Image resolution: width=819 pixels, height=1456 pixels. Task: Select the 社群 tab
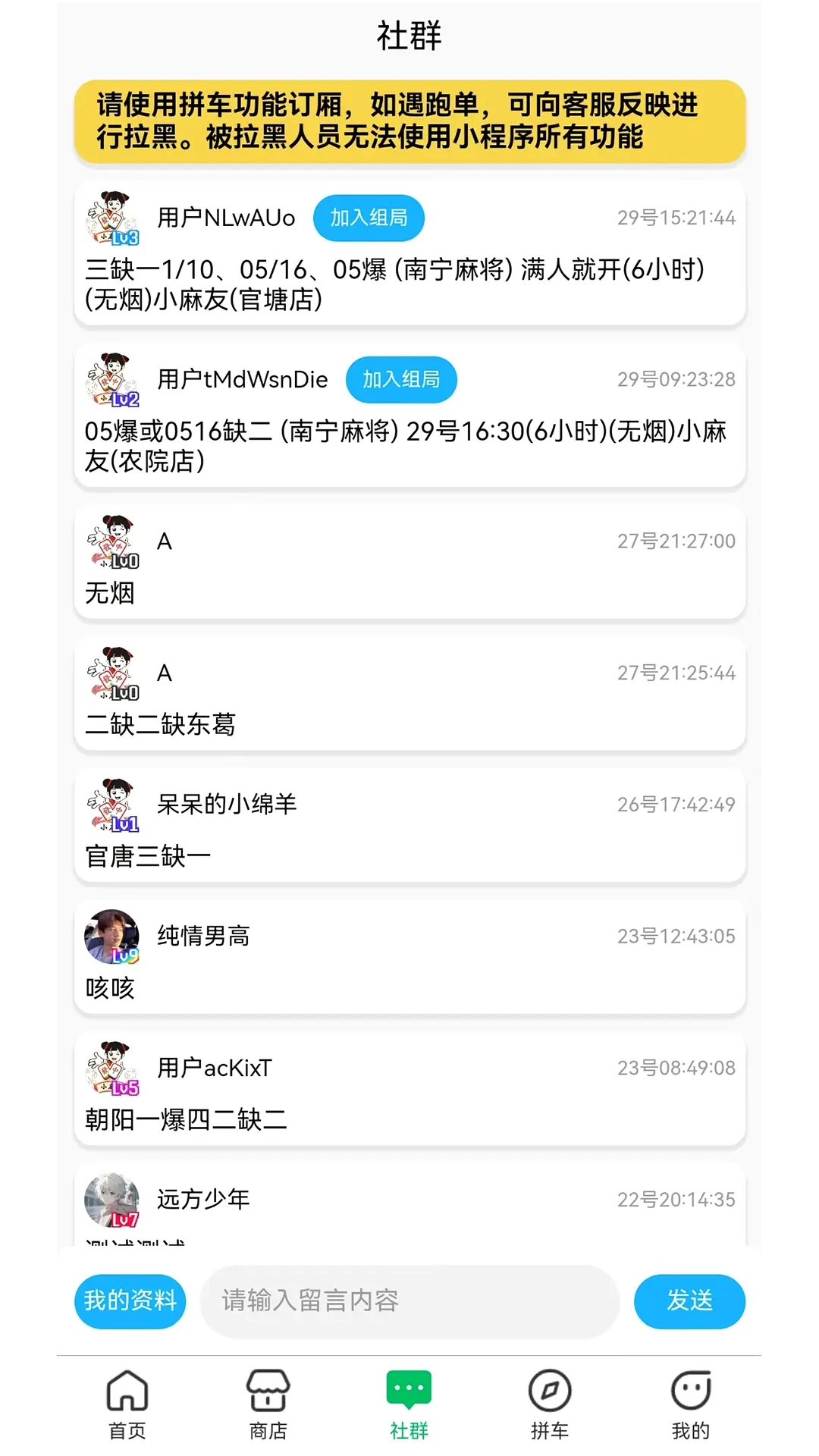[x=409, y=1405]
